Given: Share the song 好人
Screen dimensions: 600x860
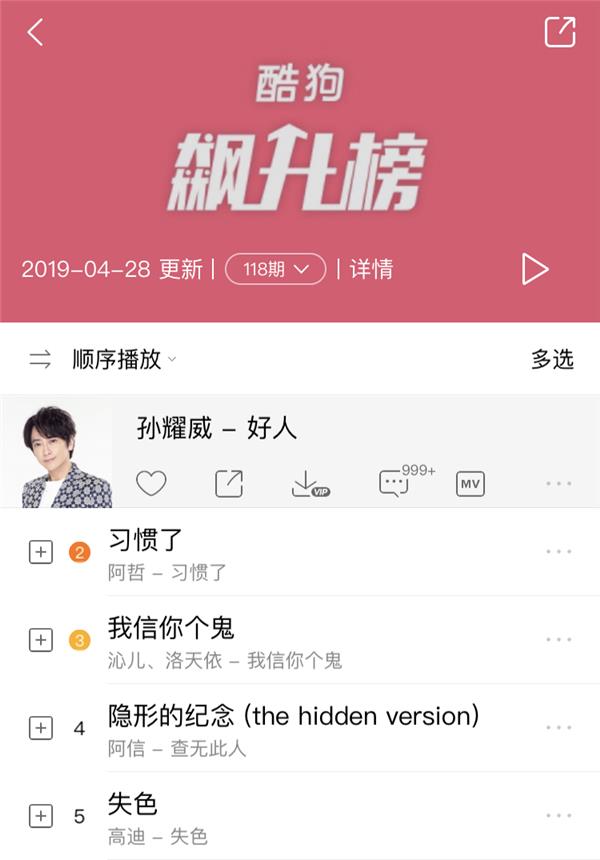Looking at the screenshot, I should pos(229,484).
